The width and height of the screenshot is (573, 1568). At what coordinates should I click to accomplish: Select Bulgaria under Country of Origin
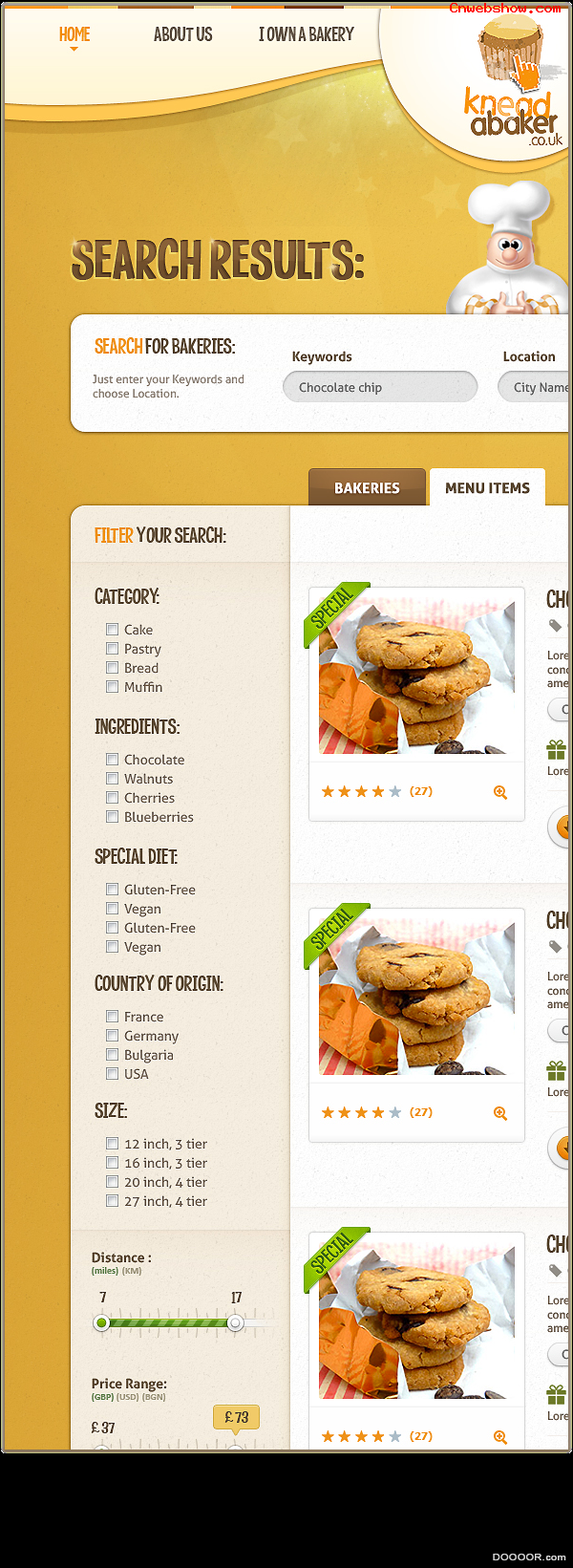tap(112, 1054)
